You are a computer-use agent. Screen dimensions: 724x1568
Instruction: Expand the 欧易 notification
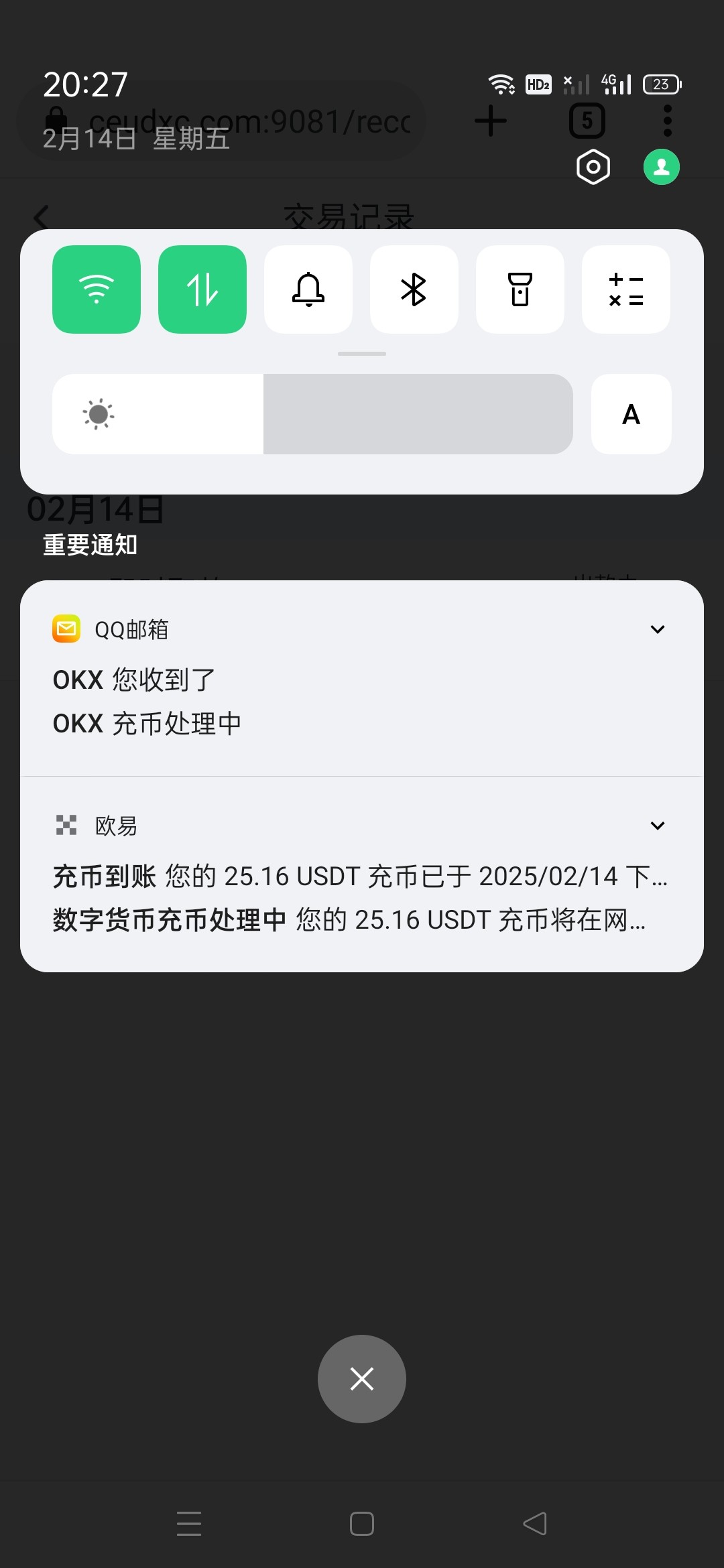[658, 826]
